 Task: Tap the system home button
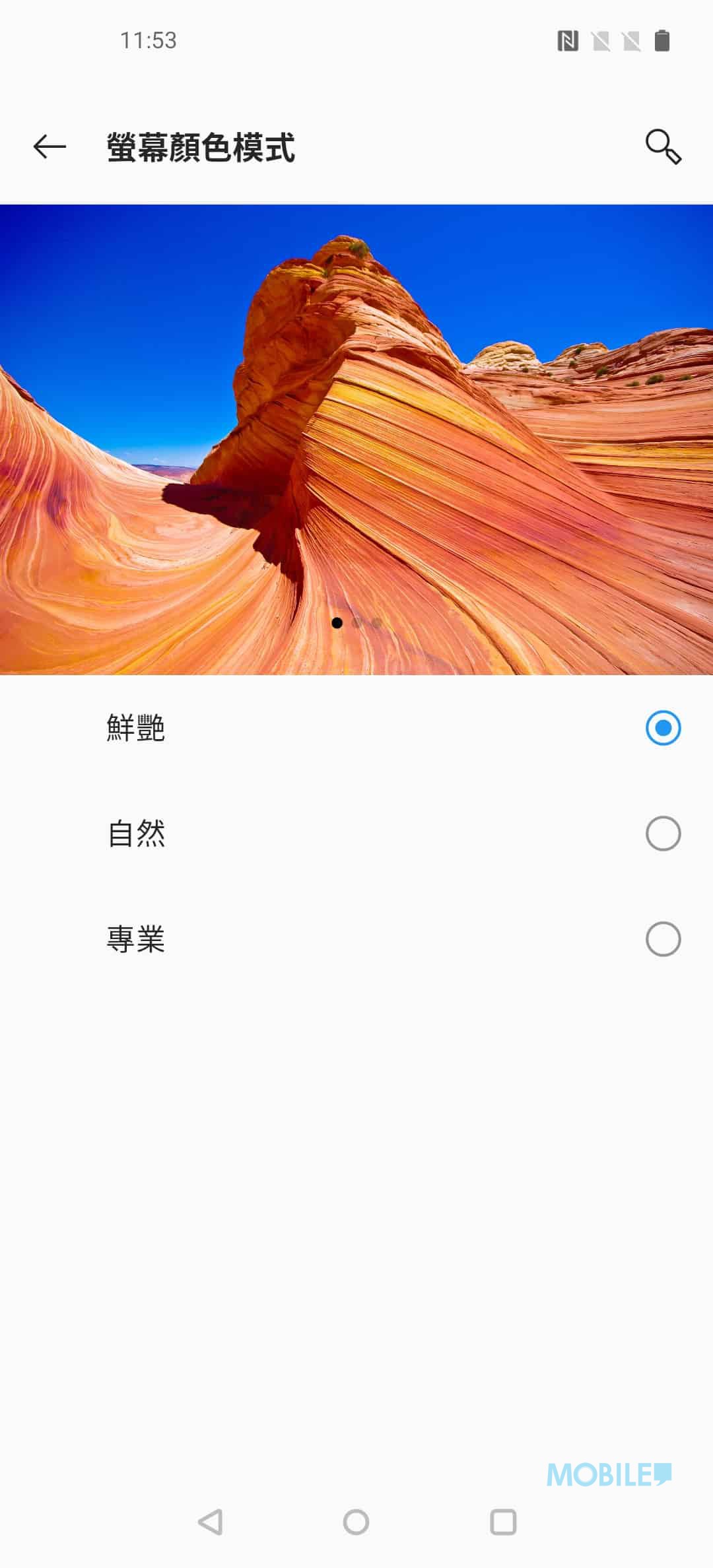(x=356, y=1522)
